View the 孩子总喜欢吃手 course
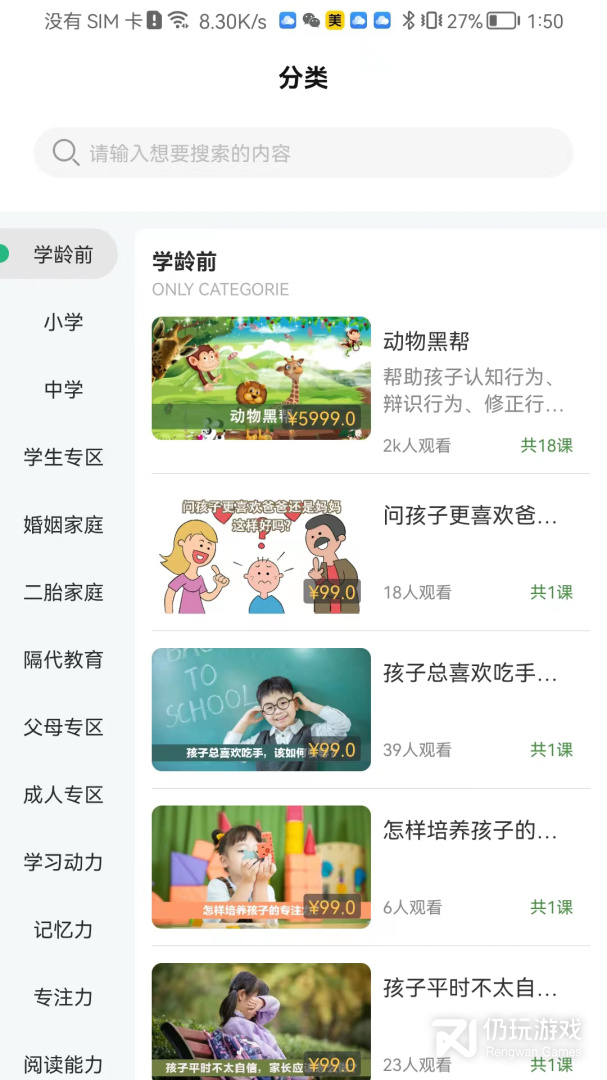The image size is (607, 1080). 370,709
